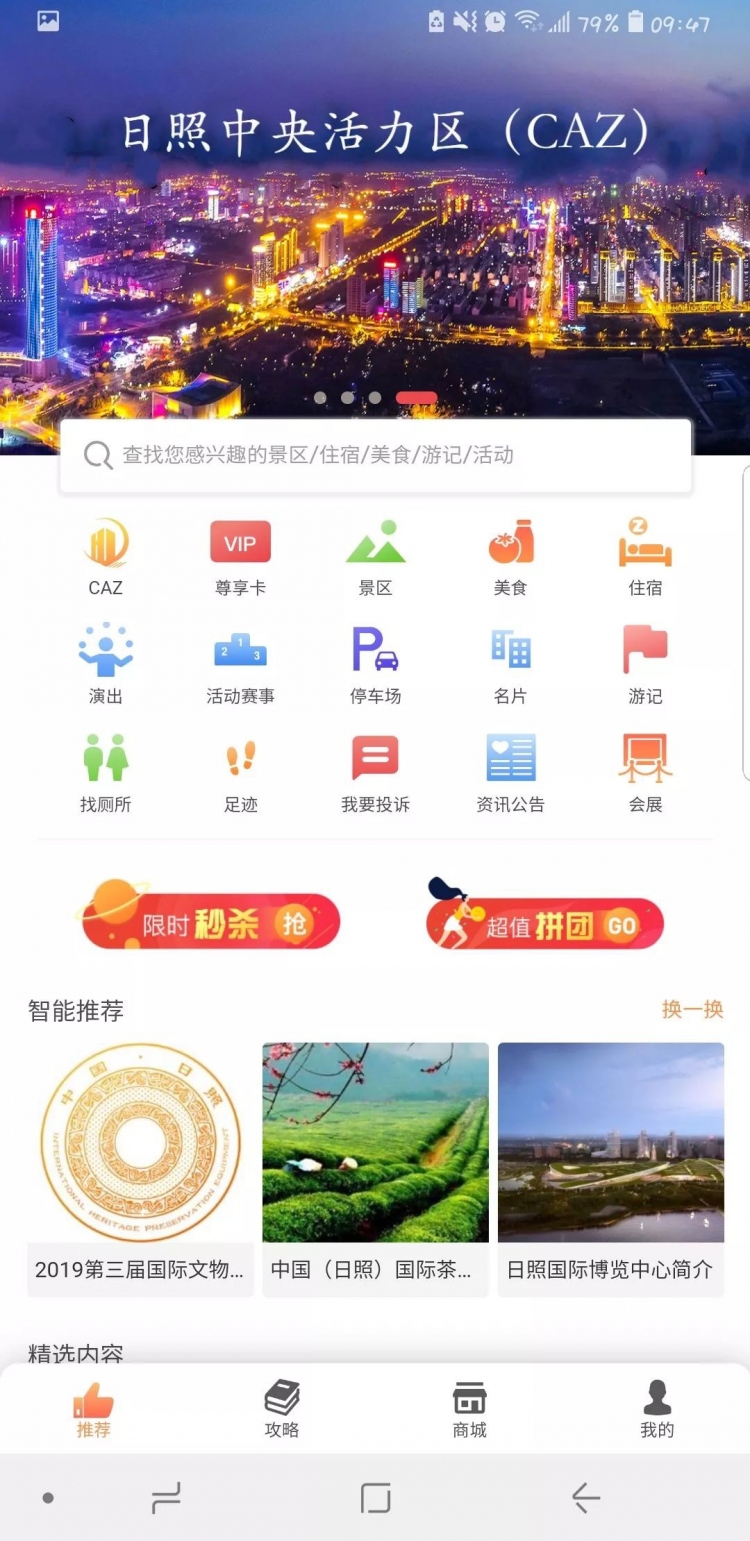Switch to the 商城 tab
Viewport: 750px width, 1541px height.
pos(469,1409)
